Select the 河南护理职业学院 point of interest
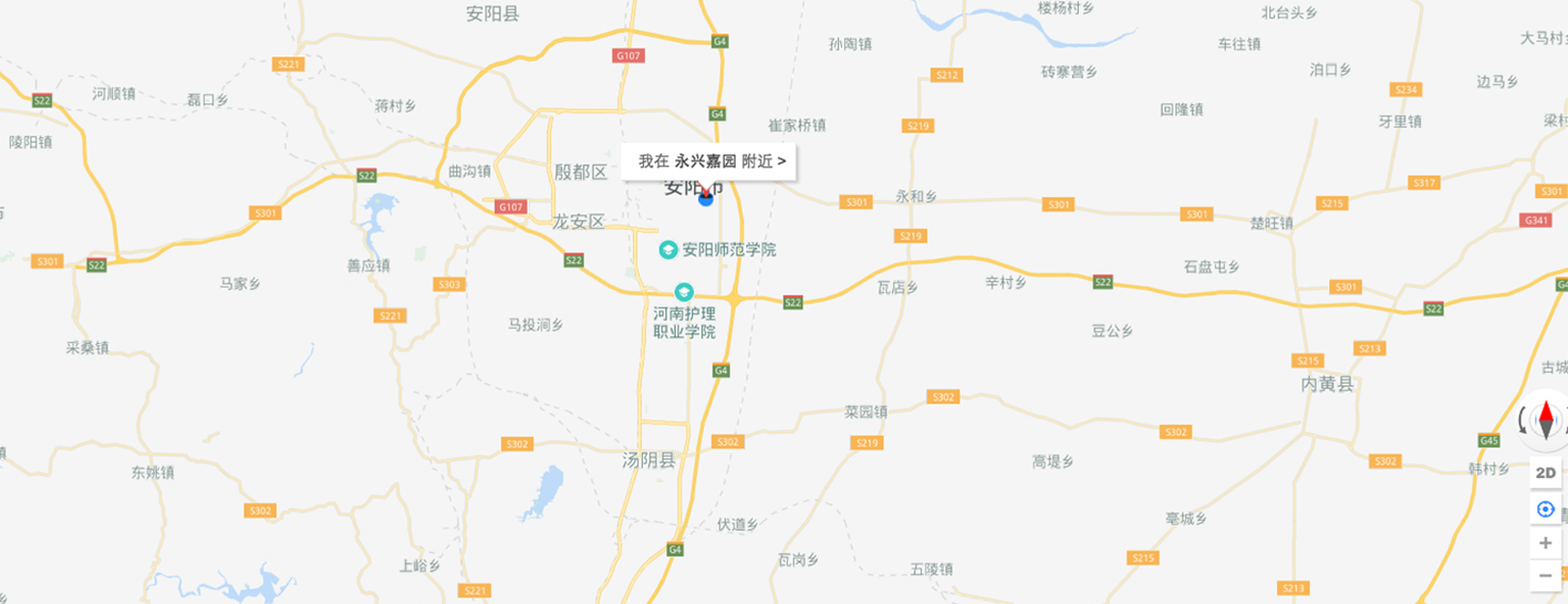The height and width of the screenshot is (604, 1568). [x=683, y=292]
